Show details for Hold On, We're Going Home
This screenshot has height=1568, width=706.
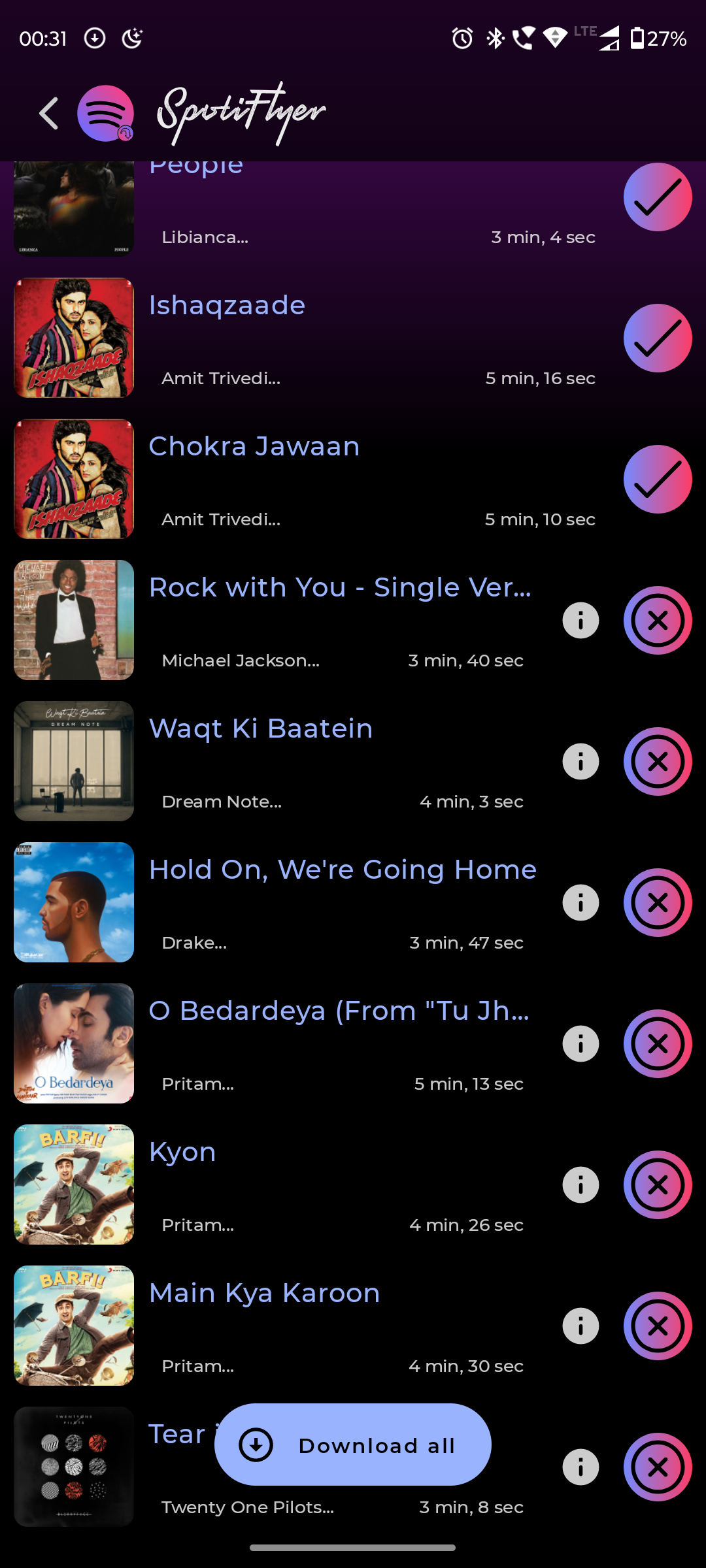580,902
